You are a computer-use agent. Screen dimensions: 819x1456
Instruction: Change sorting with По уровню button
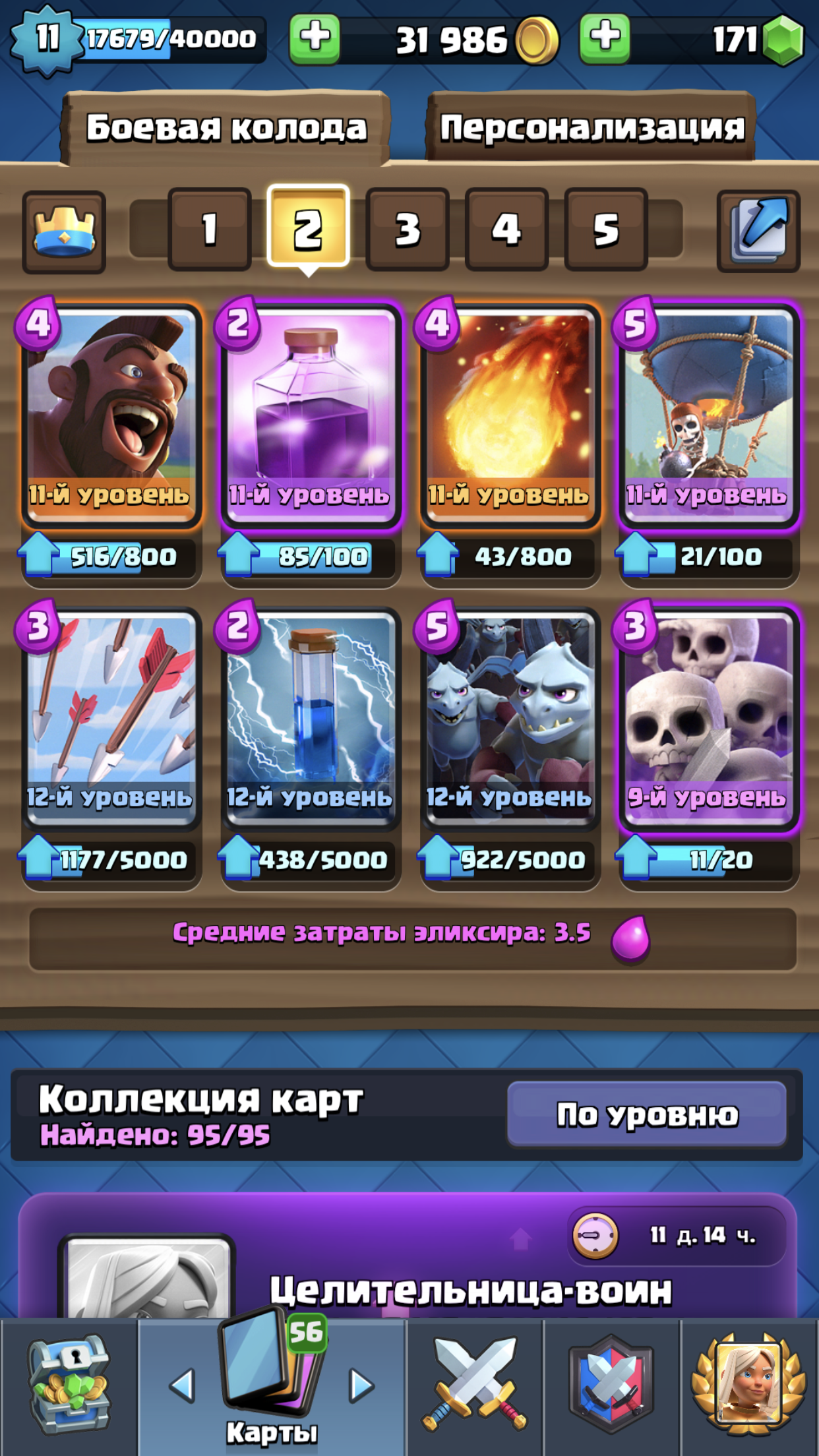[647, 1114]
